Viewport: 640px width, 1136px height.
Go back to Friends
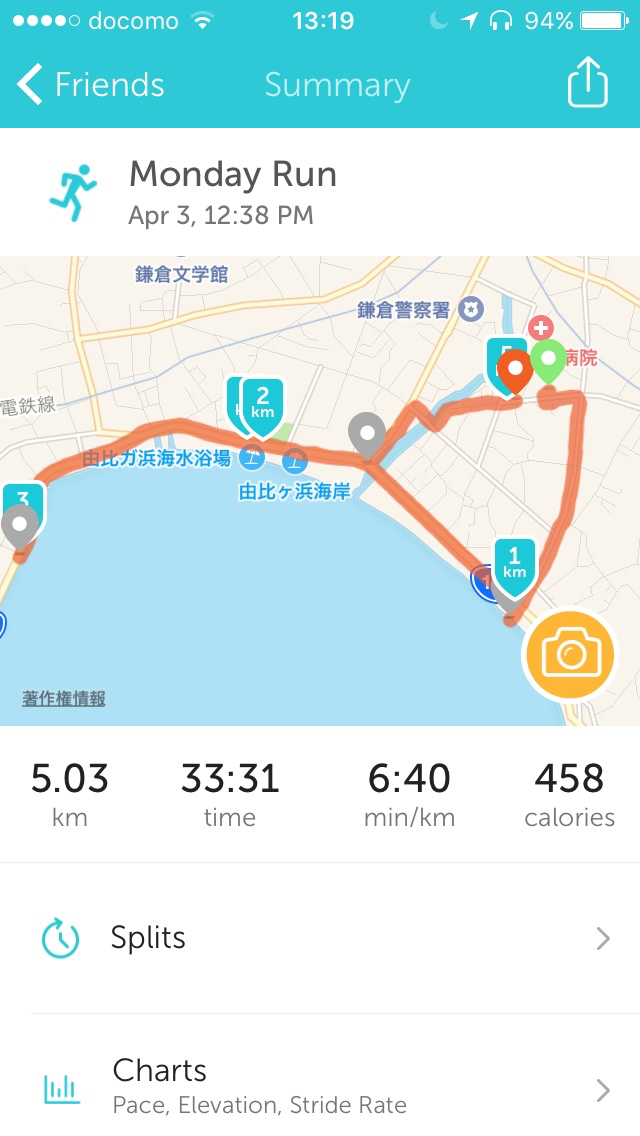(x=90, y=85)
